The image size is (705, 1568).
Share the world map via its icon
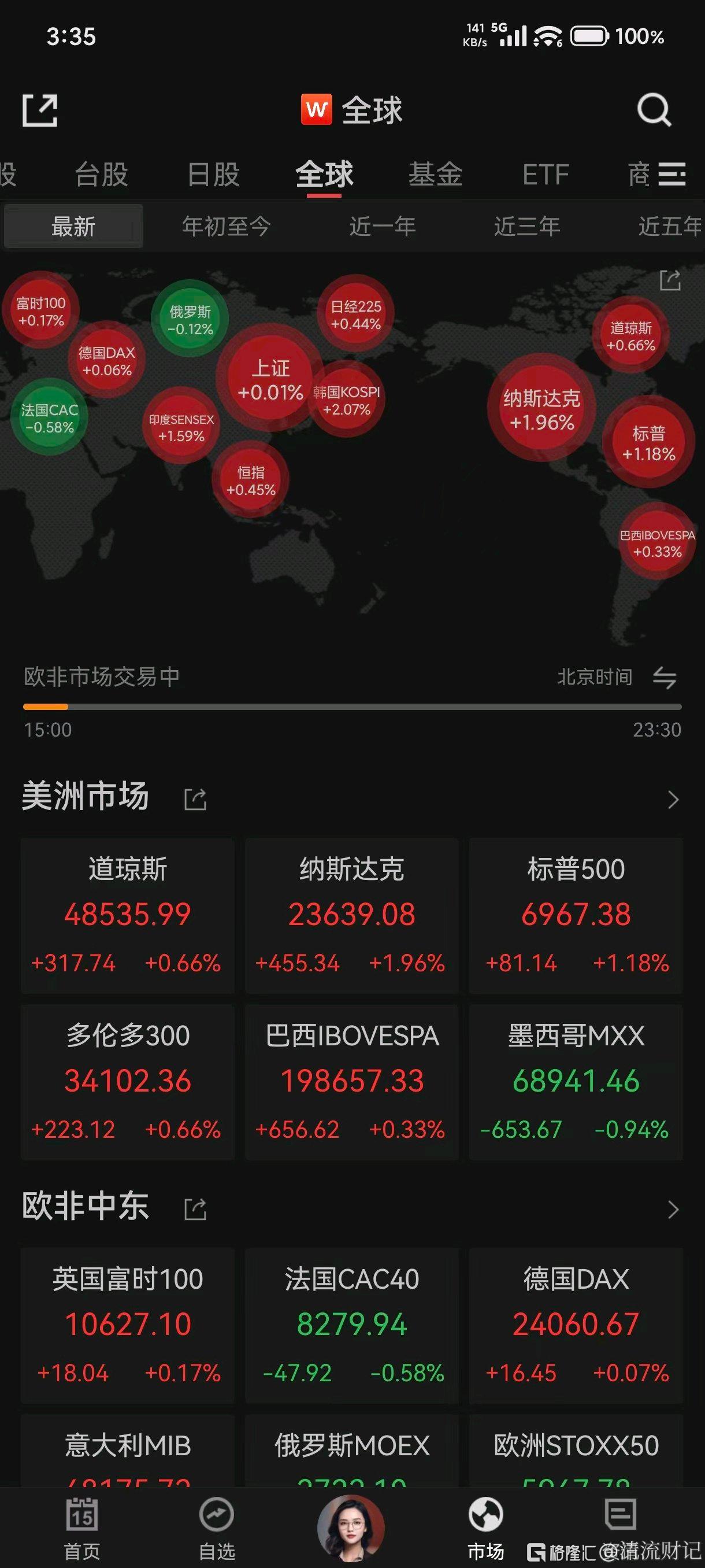coord(670,280)
